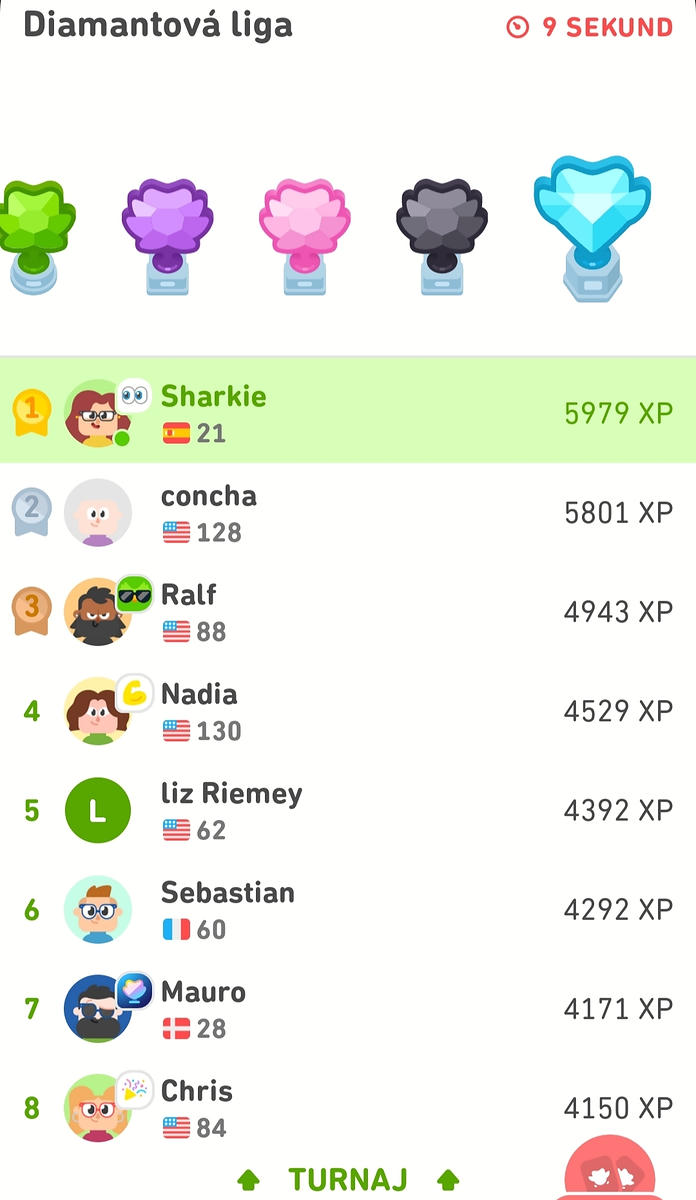Viewport: 696px width, 1200px height.
Task: View Ralf's profile from the leaderboard
Action: (347, 611)
